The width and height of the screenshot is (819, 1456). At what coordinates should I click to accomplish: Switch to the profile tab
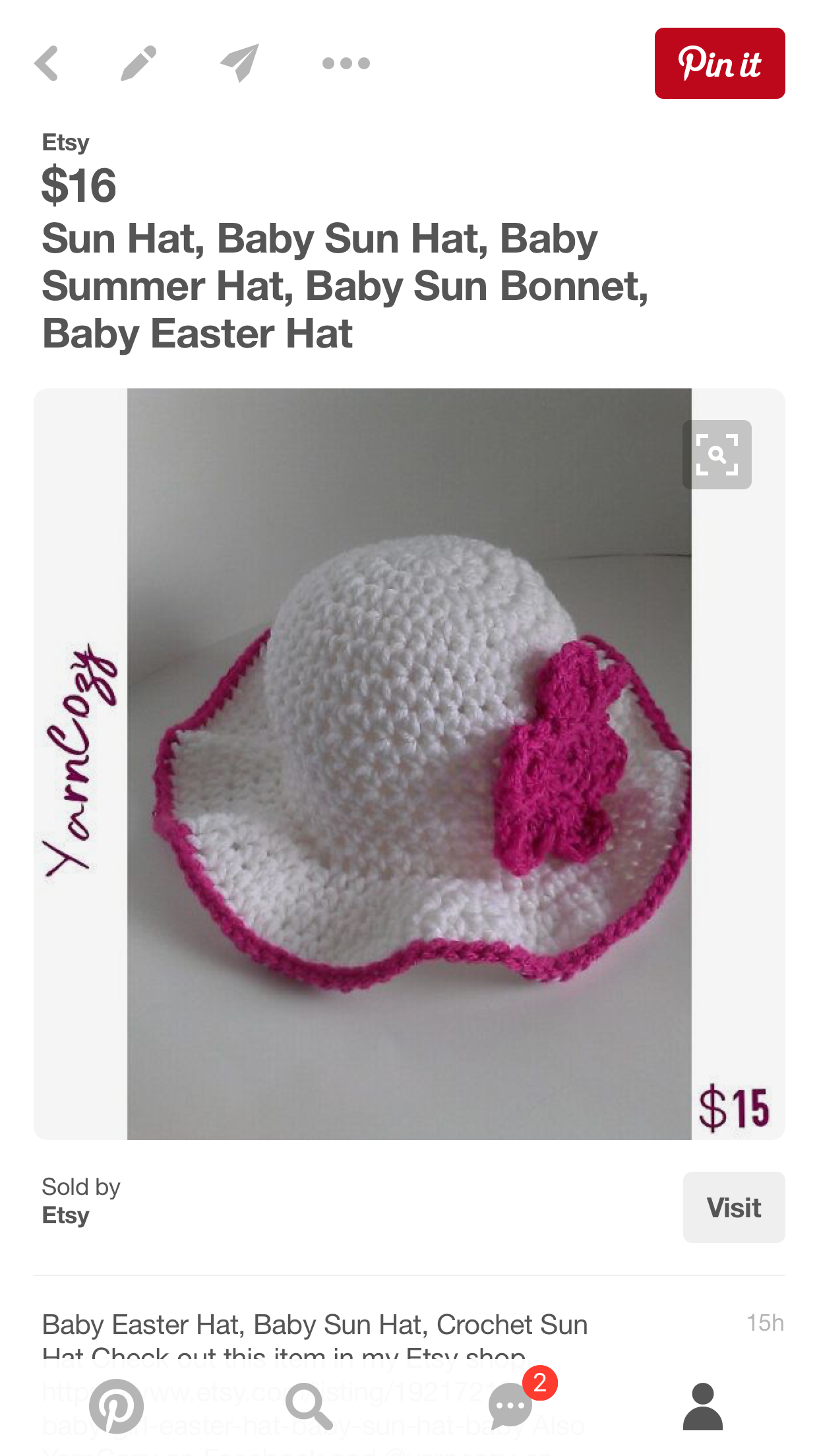[702, 1406]
